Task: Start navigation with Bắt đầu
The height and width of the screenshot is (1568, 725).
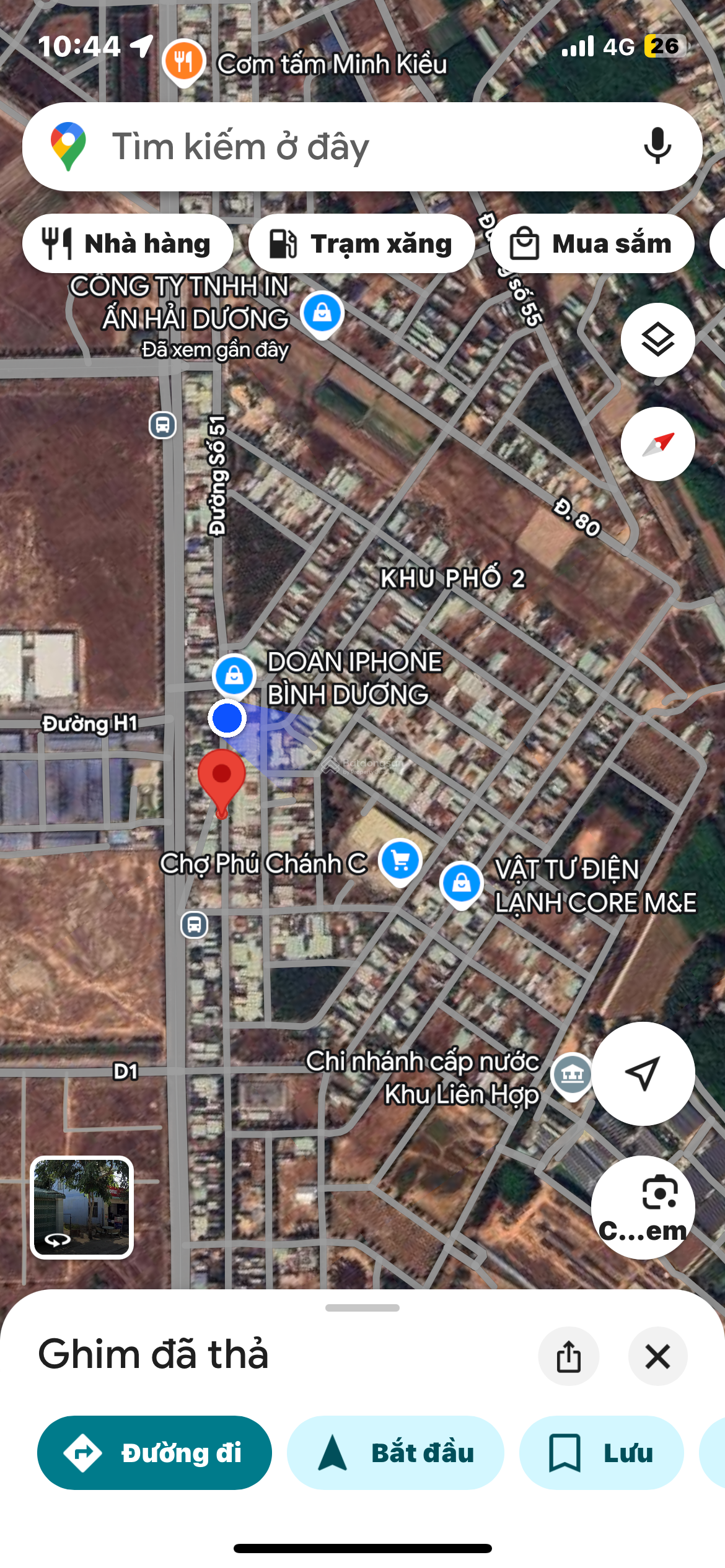Action: 395,1452
